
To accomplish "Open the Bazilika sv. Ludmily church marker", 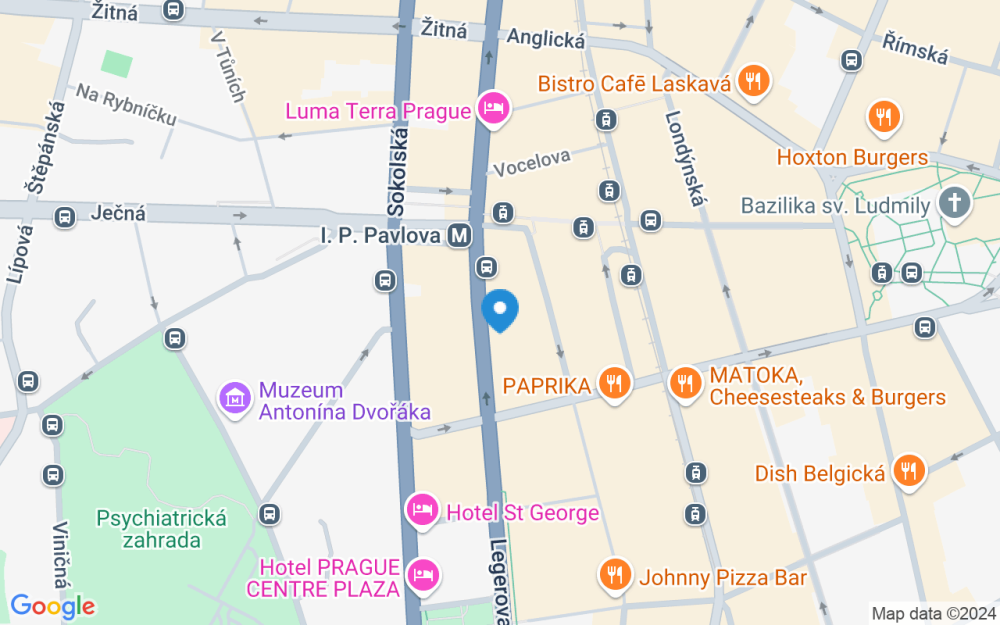I will coord(955,204).
